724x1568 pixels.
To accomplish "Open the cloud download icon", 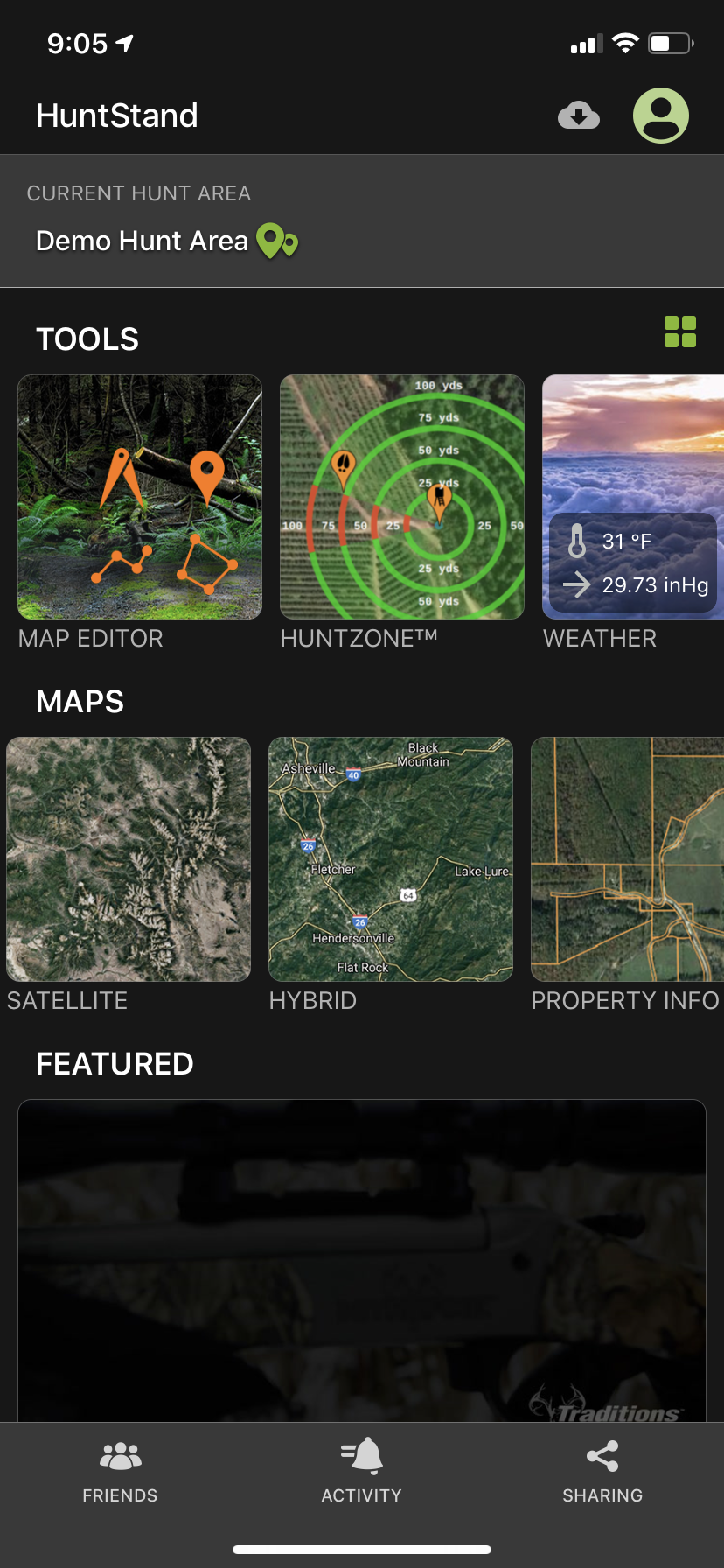I will coord(579,115).
